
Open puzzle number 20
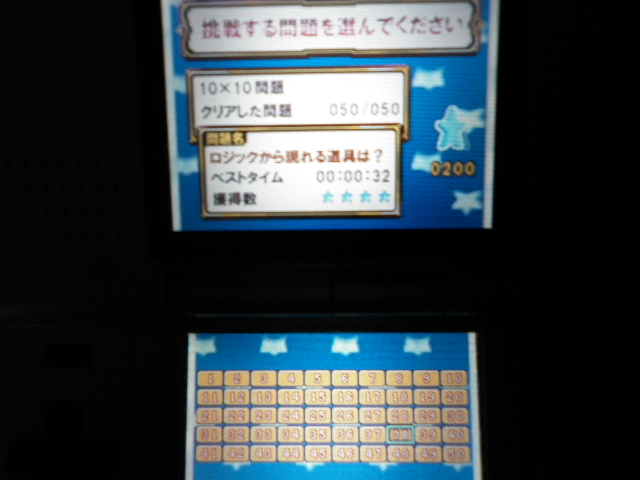click(454, 397)
